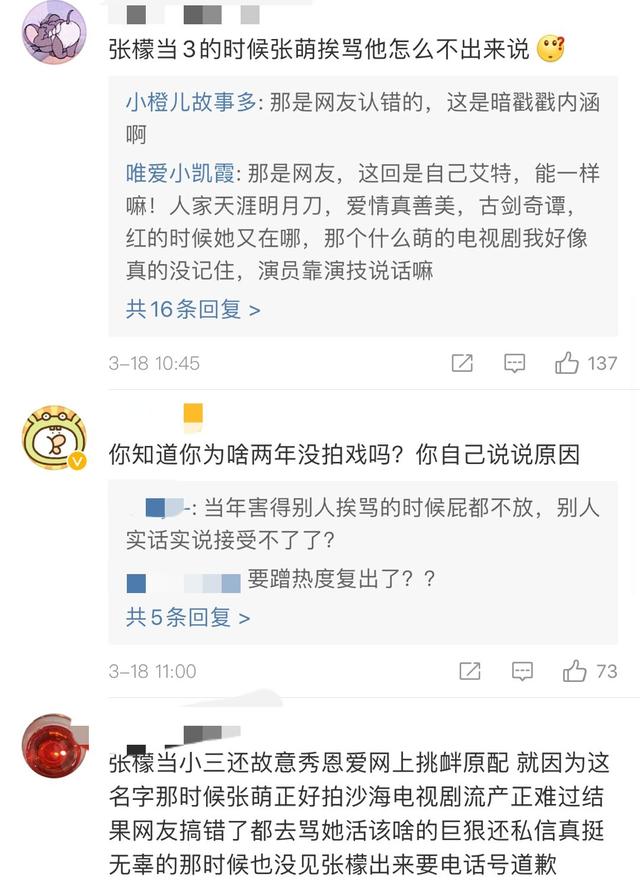Reply to the comment posted at 3-18 10:45
The height and width of the screenshot is (881, 640).
[x=515, y=363]
